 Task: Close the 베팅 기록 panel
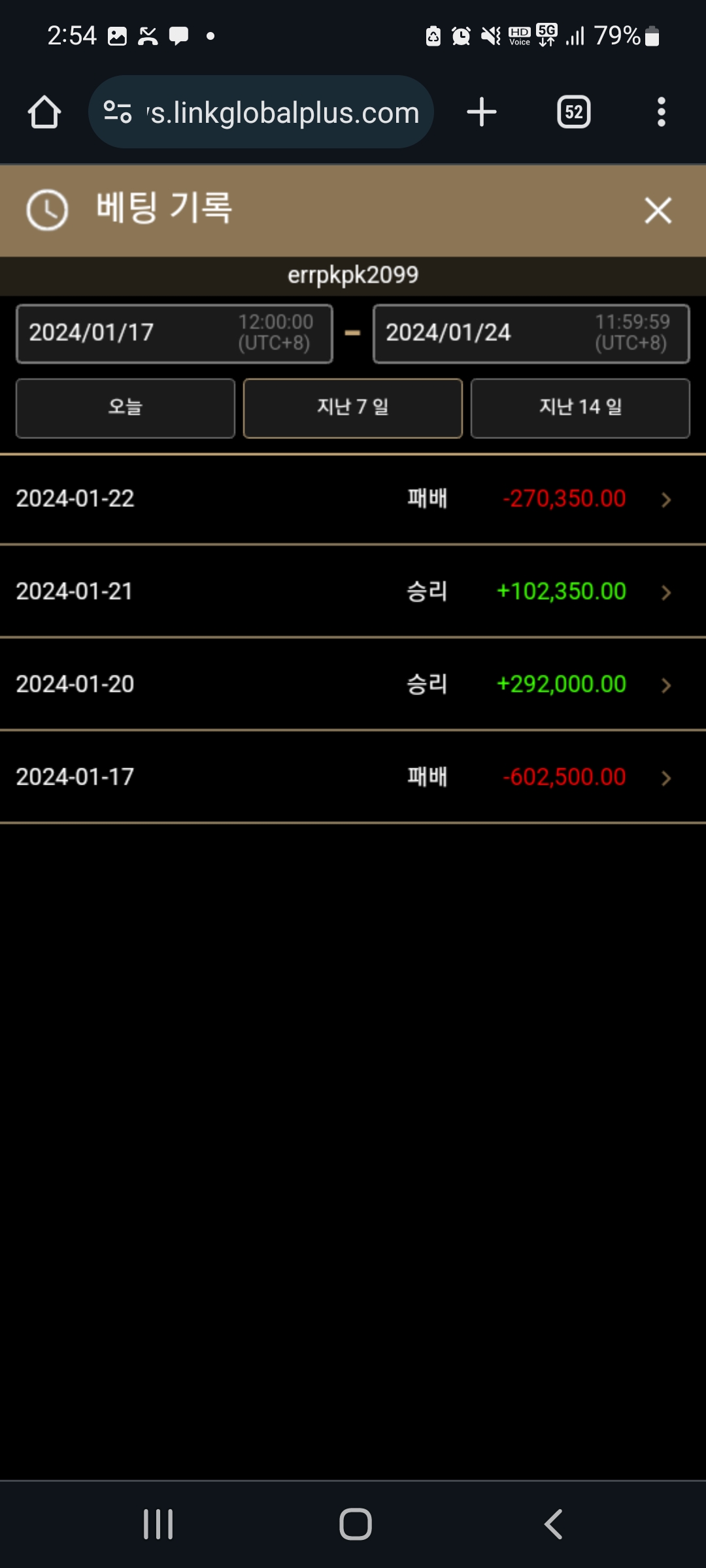coord(658,210)
